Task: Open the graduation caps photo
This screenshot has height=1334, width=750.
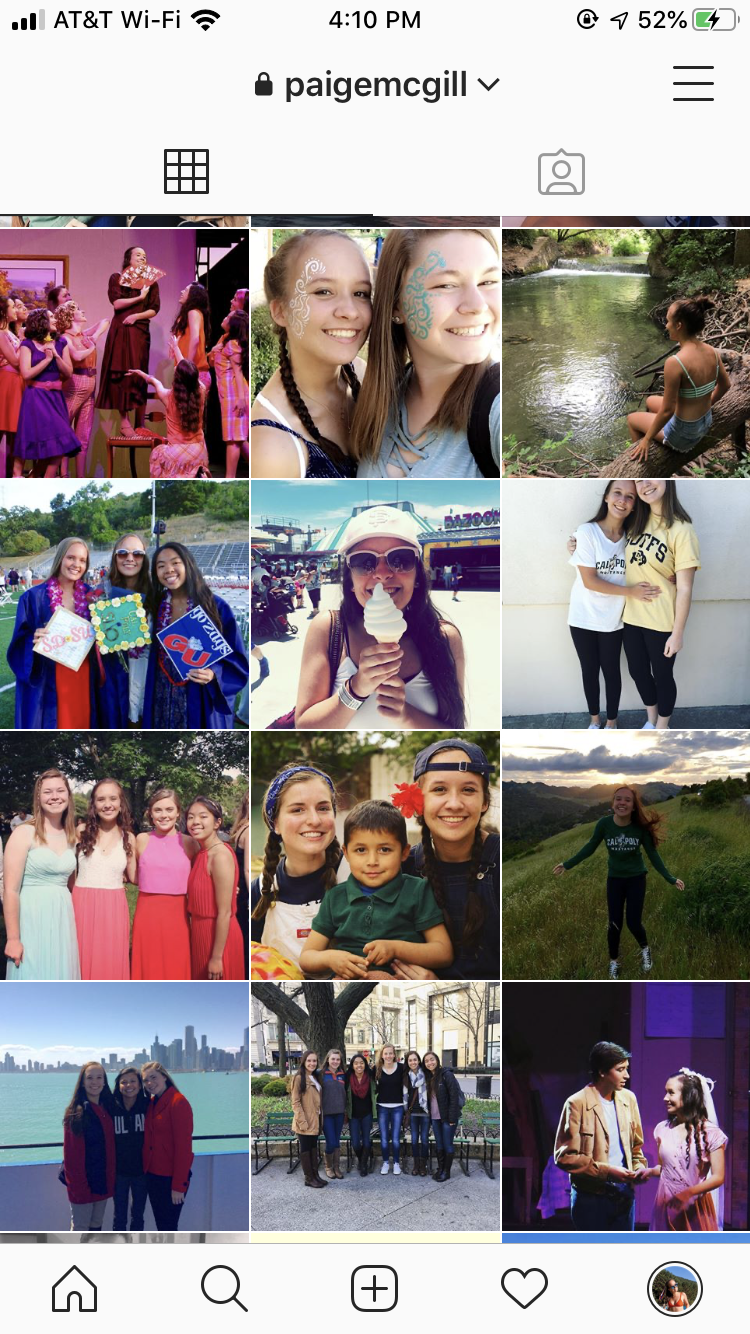Action: tap(124, 604)
